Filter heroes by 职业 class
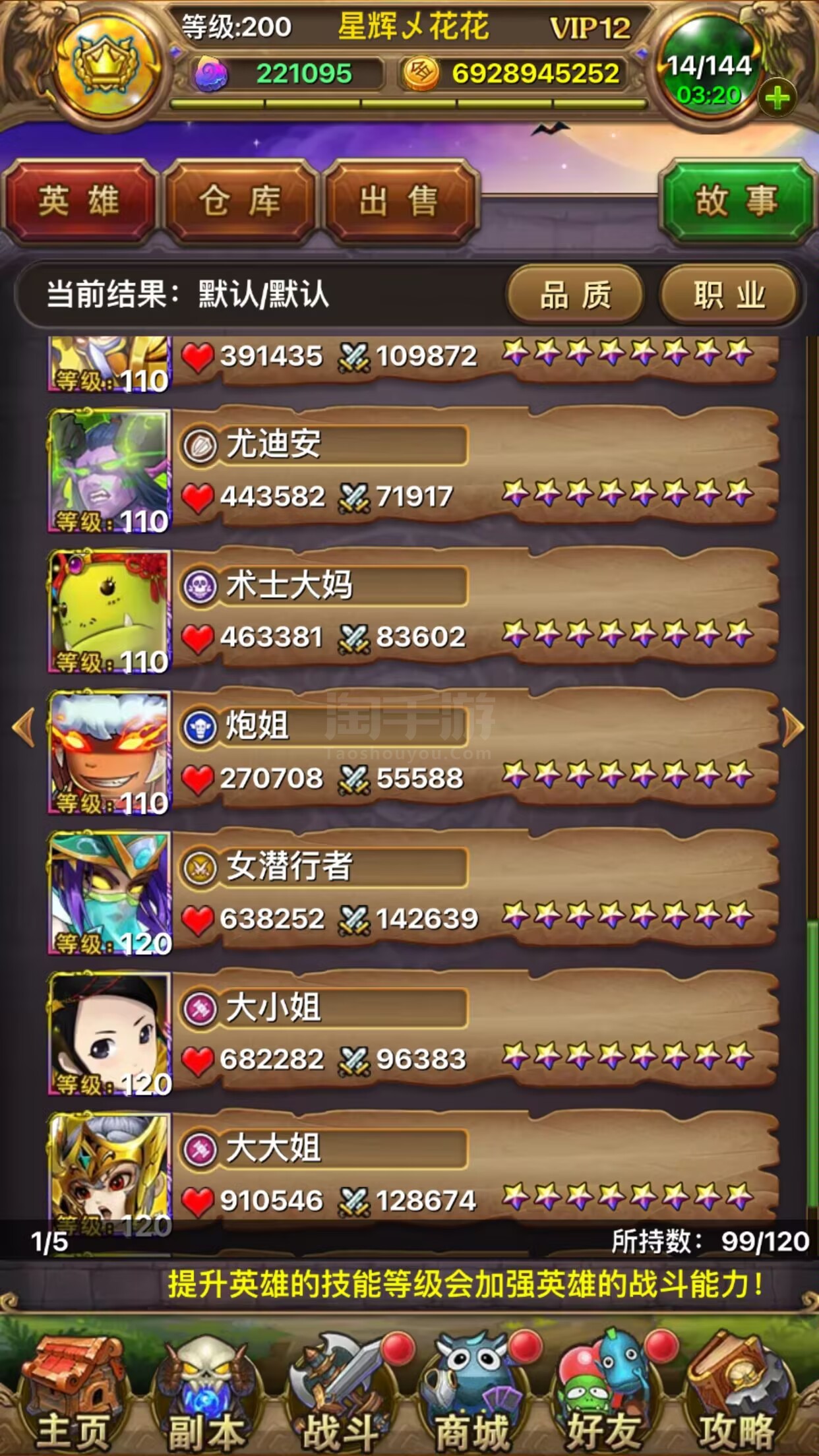This screenshot has height=1456, width=819. (x=729, y=295)
